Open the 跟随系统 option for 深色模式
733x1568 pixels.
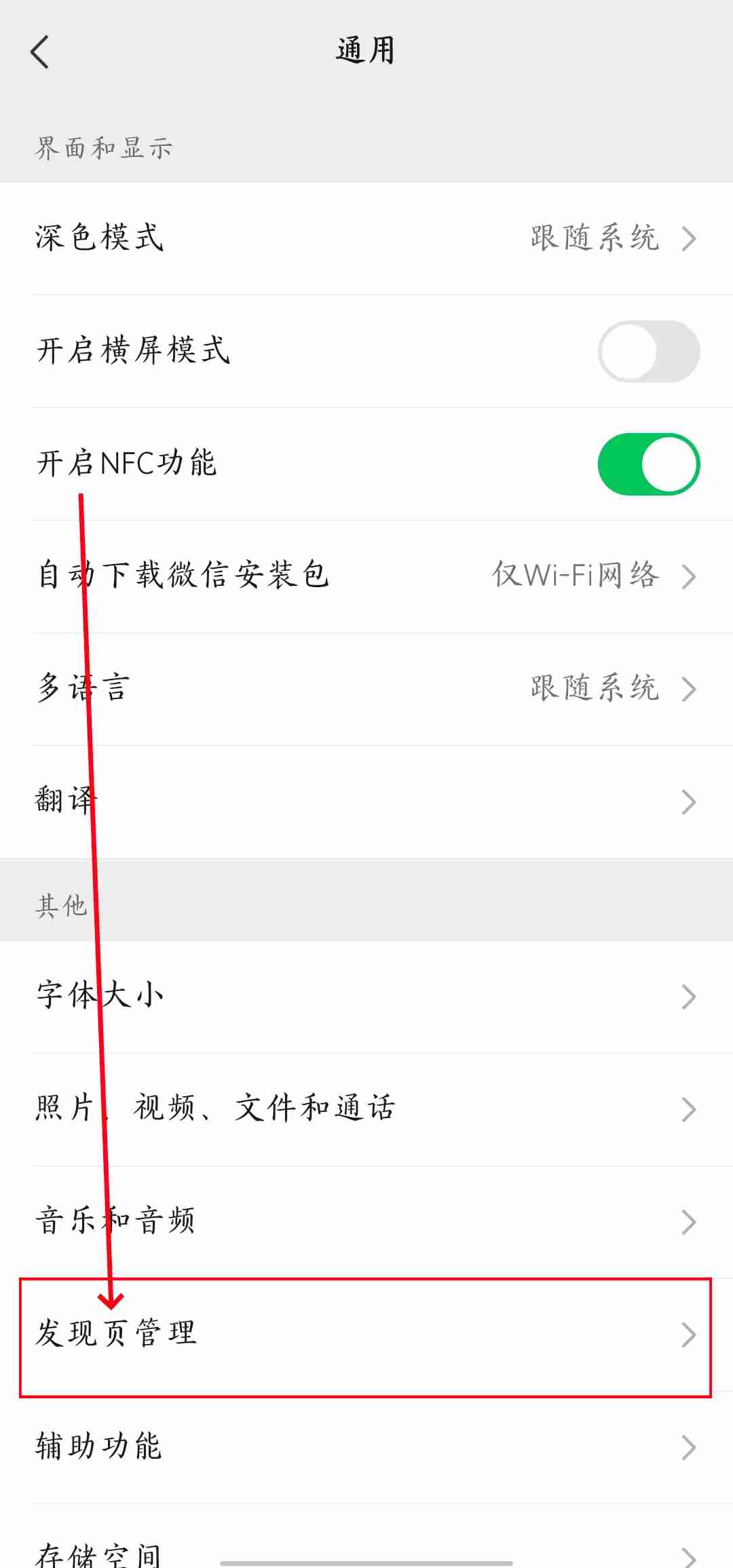coord(596,238)
